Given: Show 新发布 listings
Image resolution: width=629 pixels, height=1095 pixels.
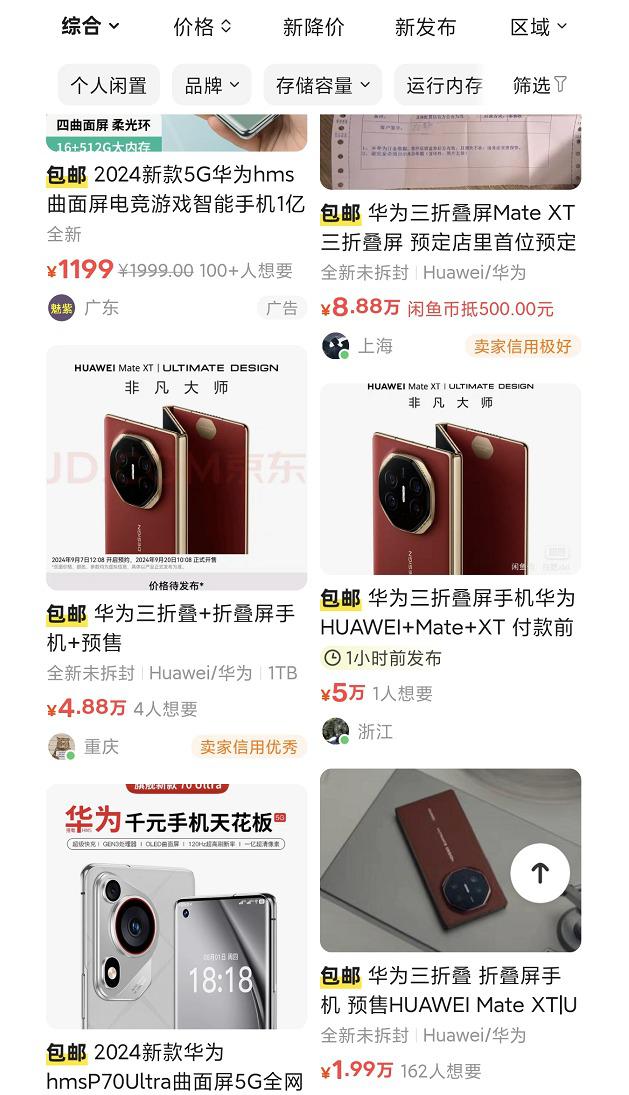Looking at the screenshot, I should click(x=425, y=27).
